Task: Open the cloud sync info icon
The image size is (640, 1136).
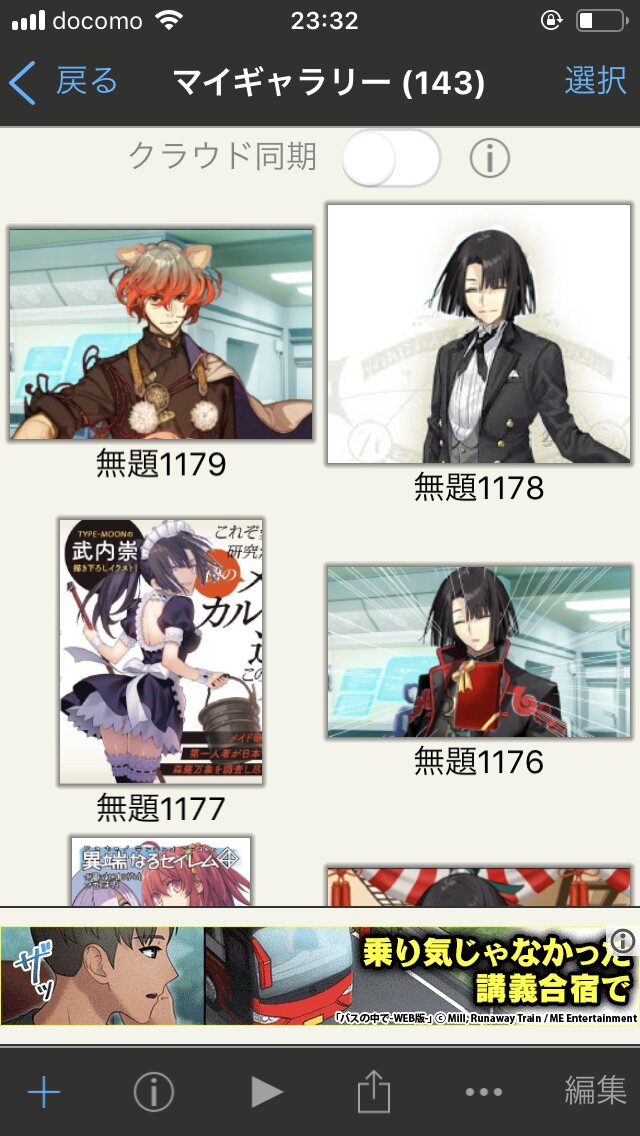Action: pyautogui.click(x=489, y=158)
